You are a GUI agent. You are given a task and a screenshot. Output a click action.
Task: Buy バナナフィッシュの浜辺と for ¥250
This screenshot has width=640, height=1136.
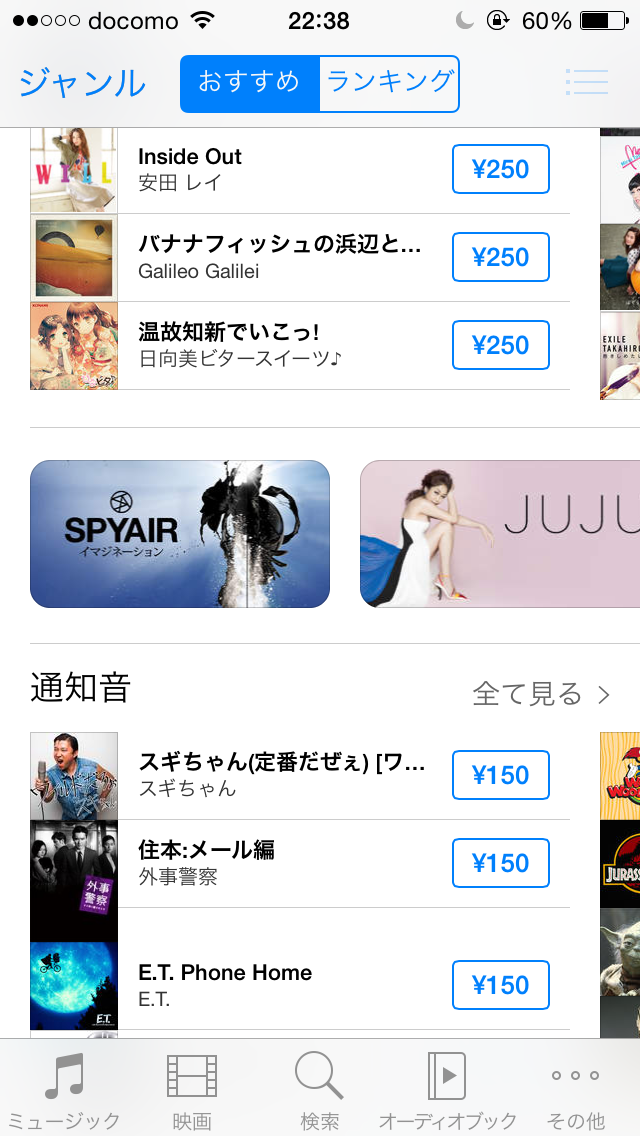pos(500,257)
